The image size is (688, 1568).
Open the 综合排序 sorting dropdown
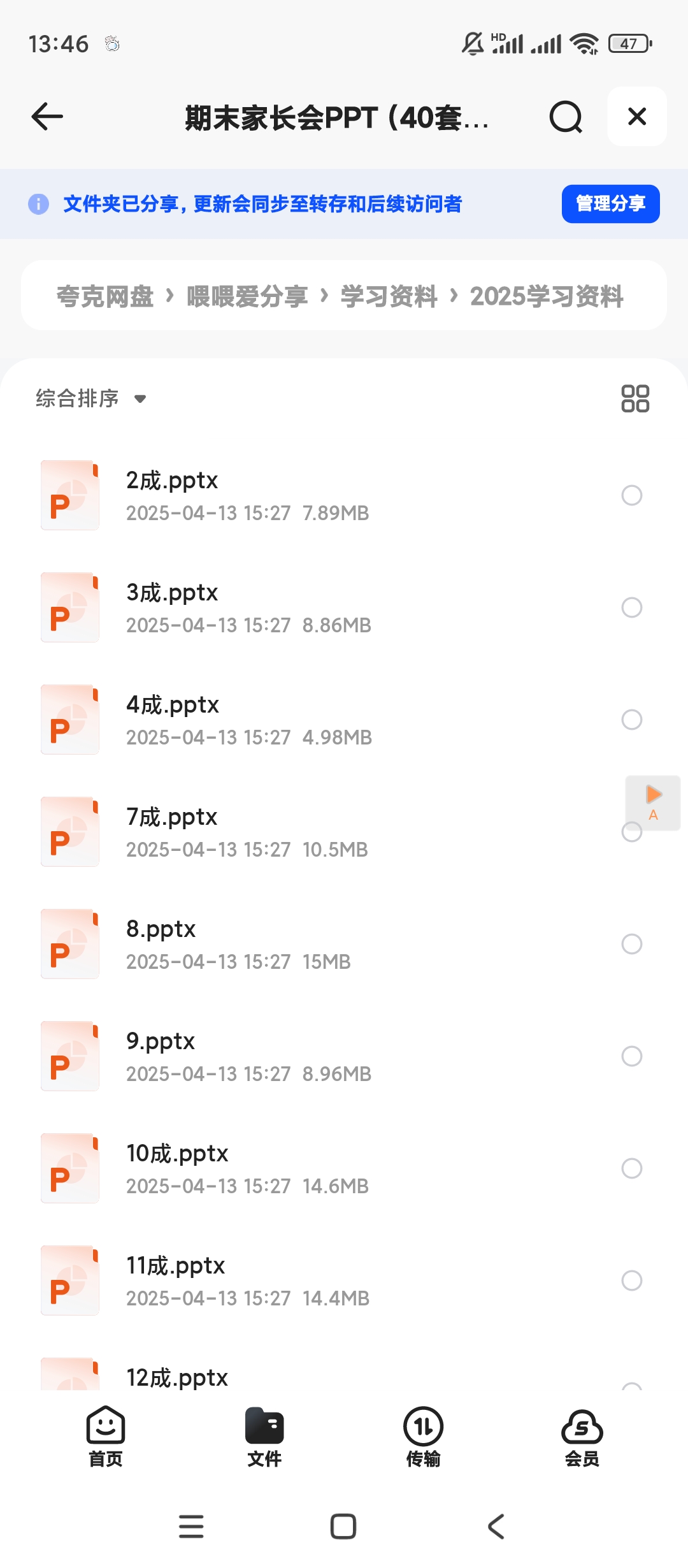coord(89,397)
